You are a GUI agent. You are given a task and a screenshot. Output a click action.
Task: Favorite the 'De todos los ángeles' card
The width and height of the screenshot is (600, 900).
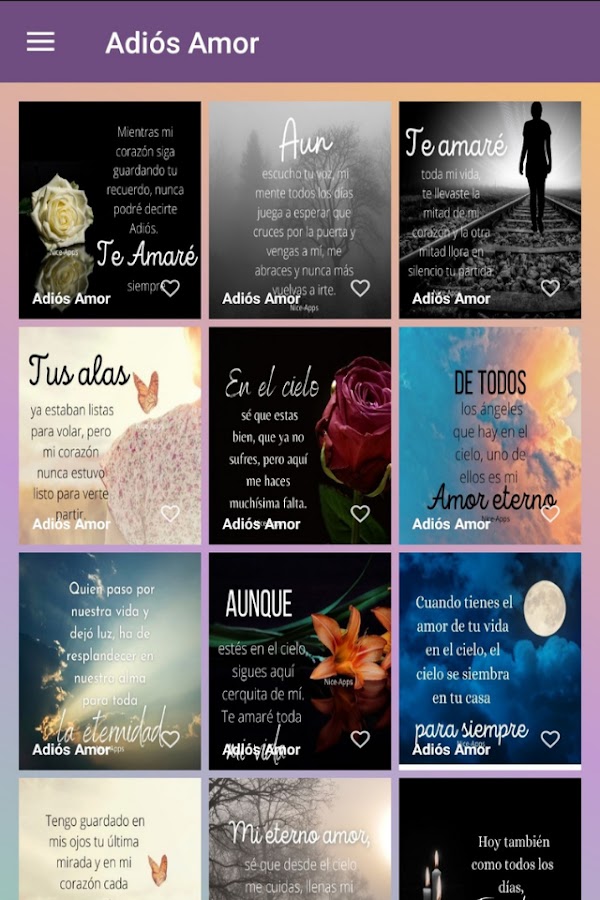(x=550, y=514)
